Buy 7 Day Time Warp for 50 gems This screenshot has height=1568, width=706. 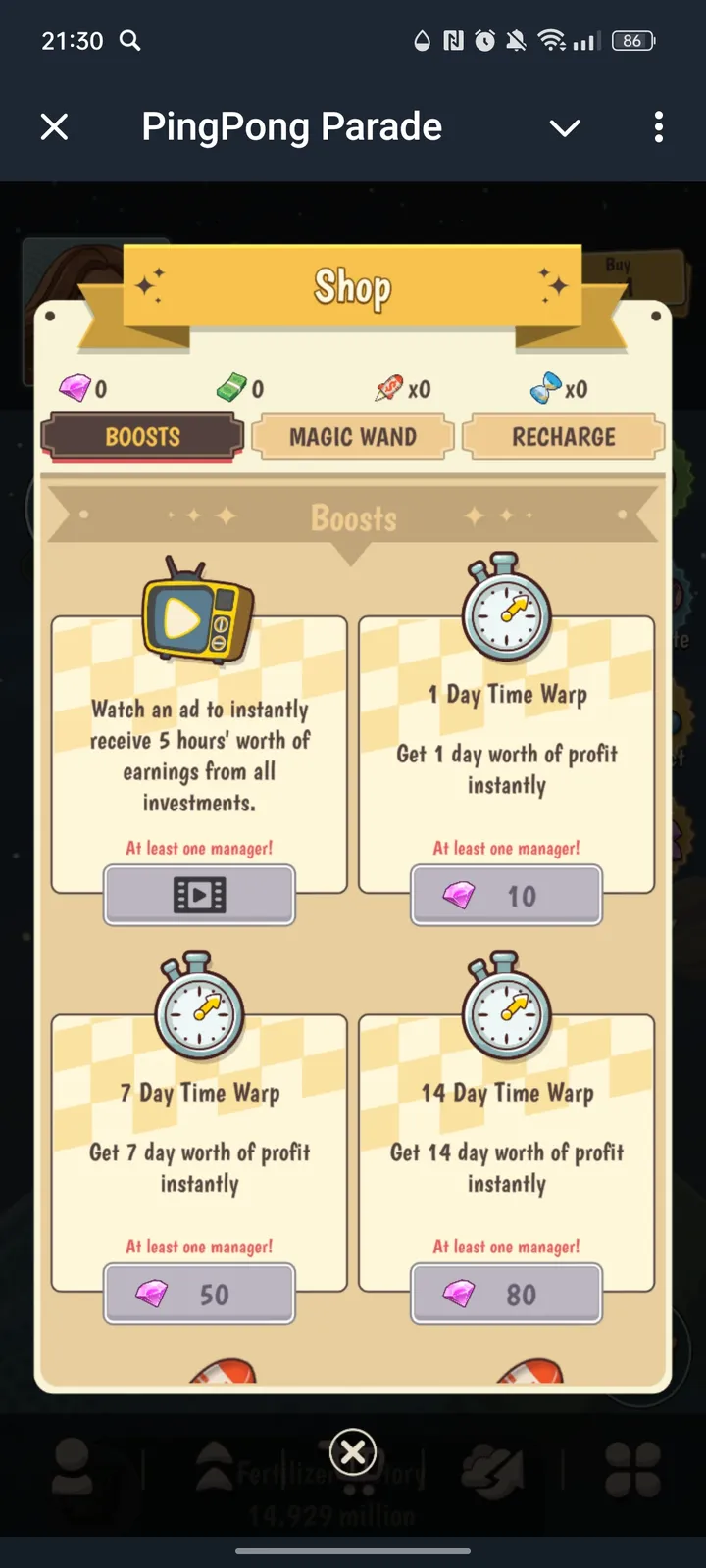(x=199, y=1294)
